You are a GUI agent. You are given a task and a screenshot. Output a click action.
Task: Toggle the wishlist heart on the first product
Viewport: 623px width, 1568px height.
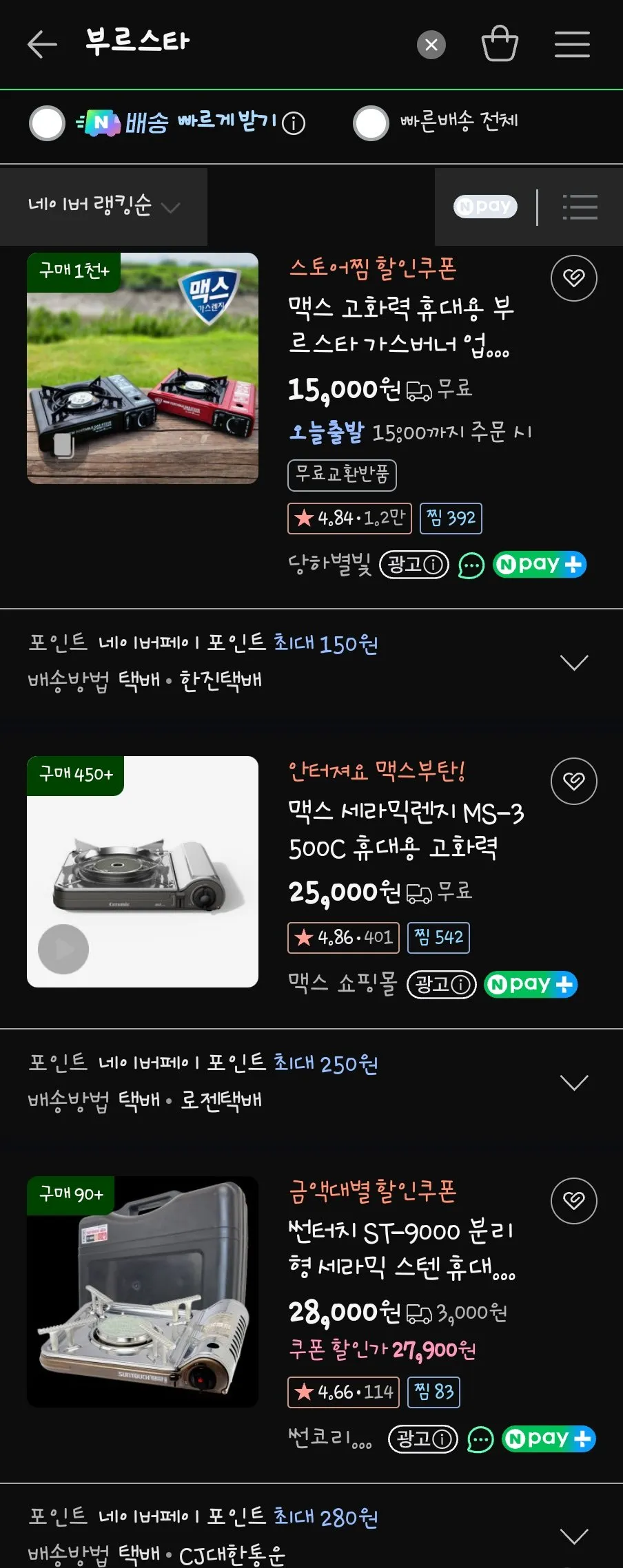[574, 278]
